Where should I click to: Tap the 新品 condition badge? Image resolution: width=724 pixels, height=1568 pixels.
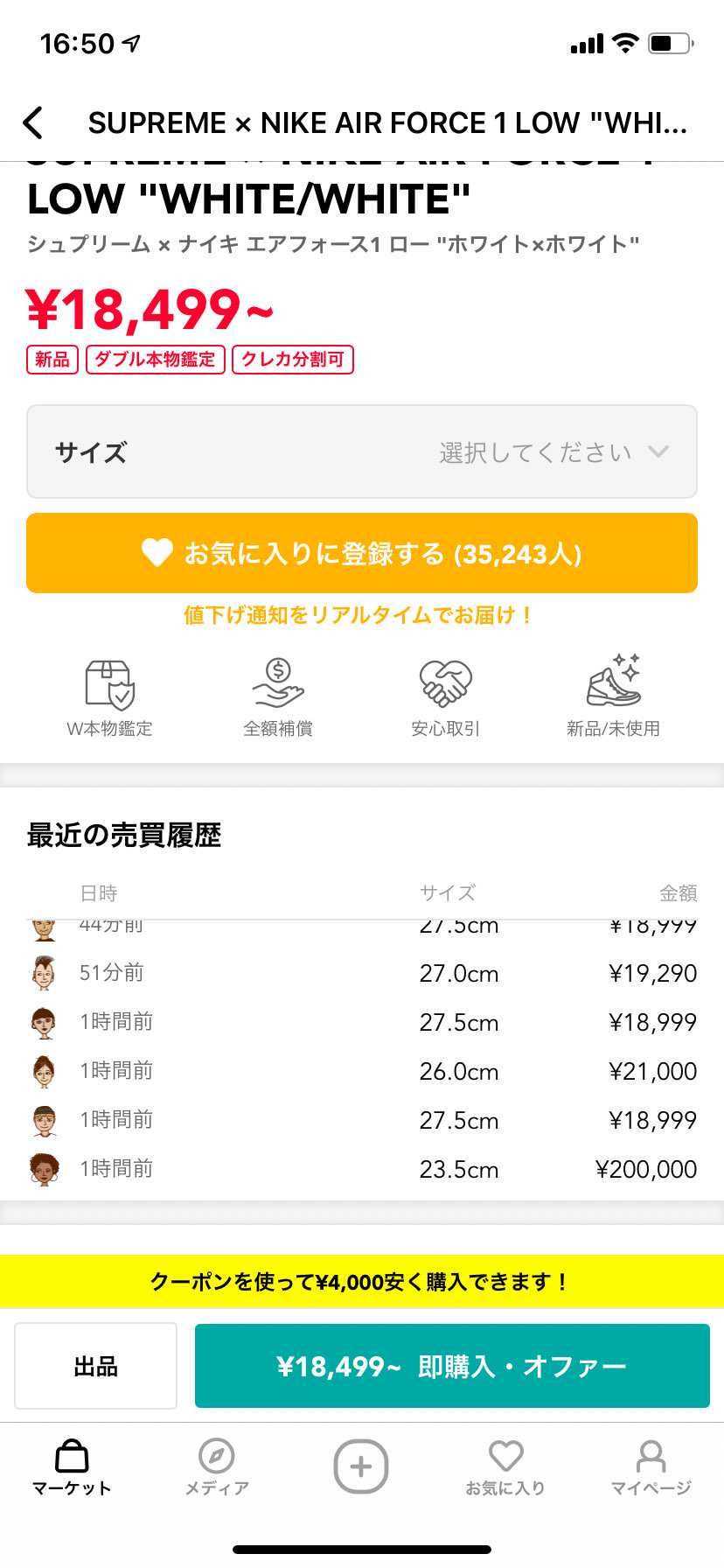(52, 360)
